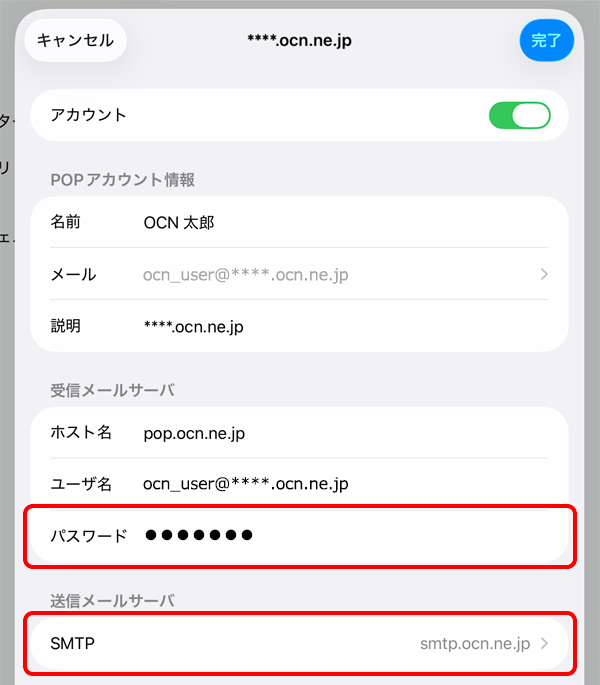Edit the 説明 description field
The width and height of the screenshot is (600, 685).
click(x=300, y=326)
